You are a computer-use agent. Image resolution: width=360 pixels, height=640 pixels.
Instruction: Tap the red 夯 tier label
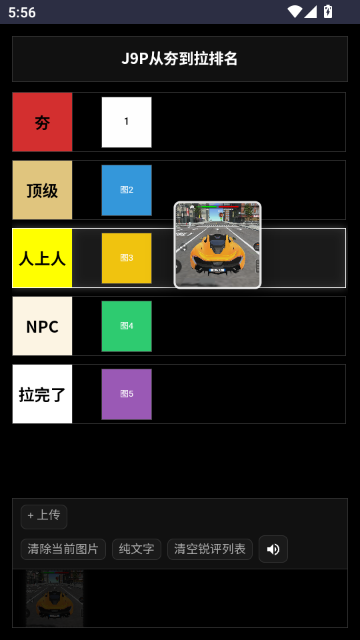point(42,122)
